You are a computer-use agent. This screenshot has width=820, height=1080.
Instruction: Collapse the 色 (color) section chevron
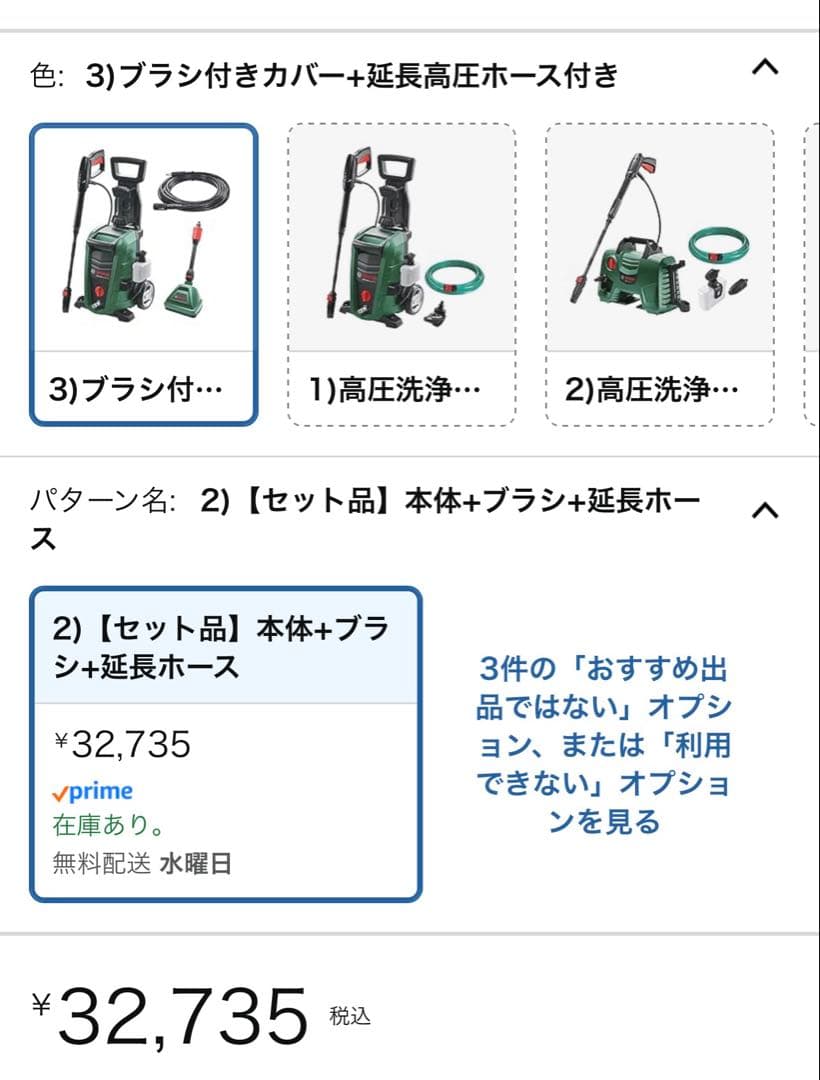coord(766,68)
